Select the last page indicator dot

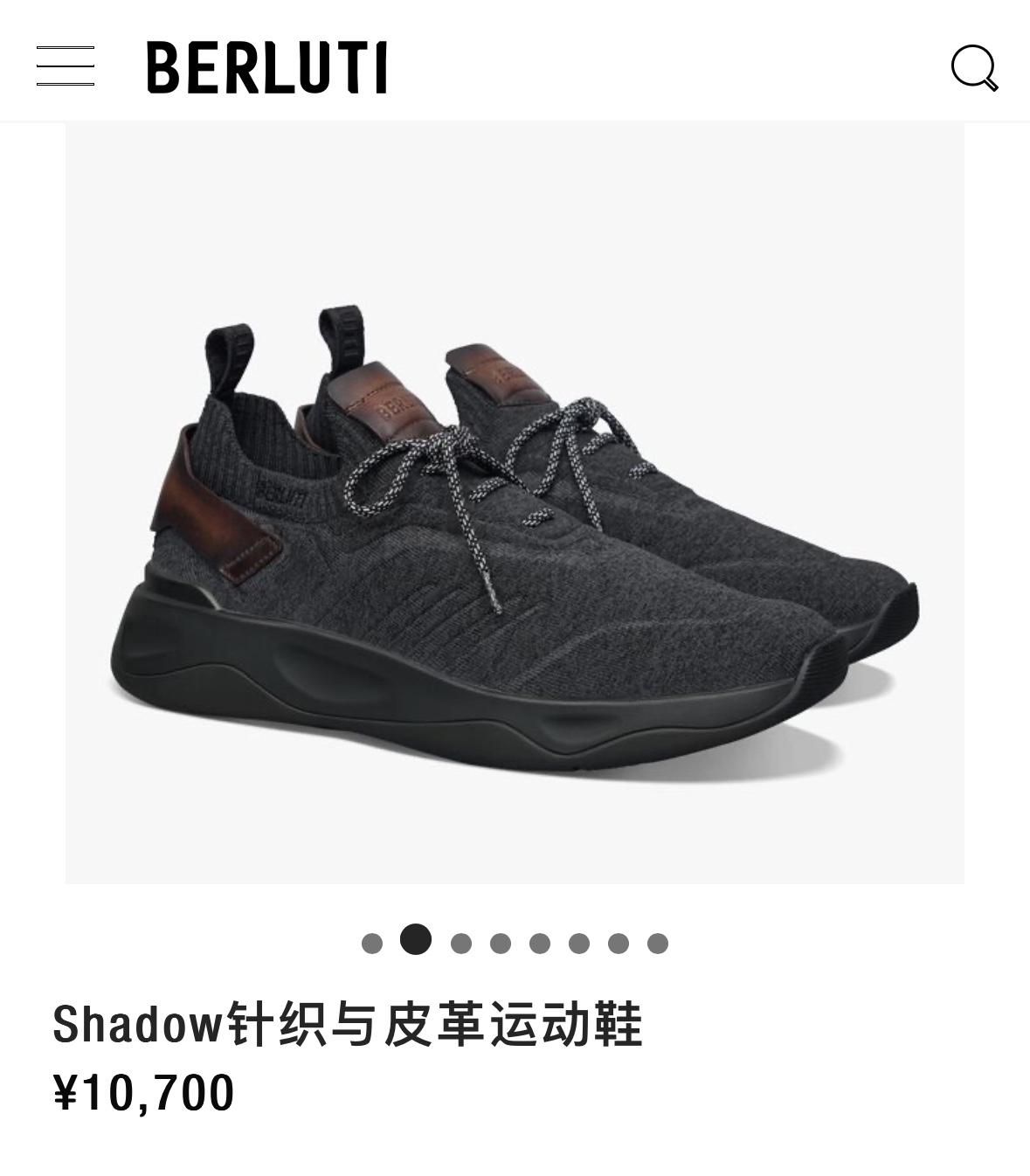tap(658, 944)
